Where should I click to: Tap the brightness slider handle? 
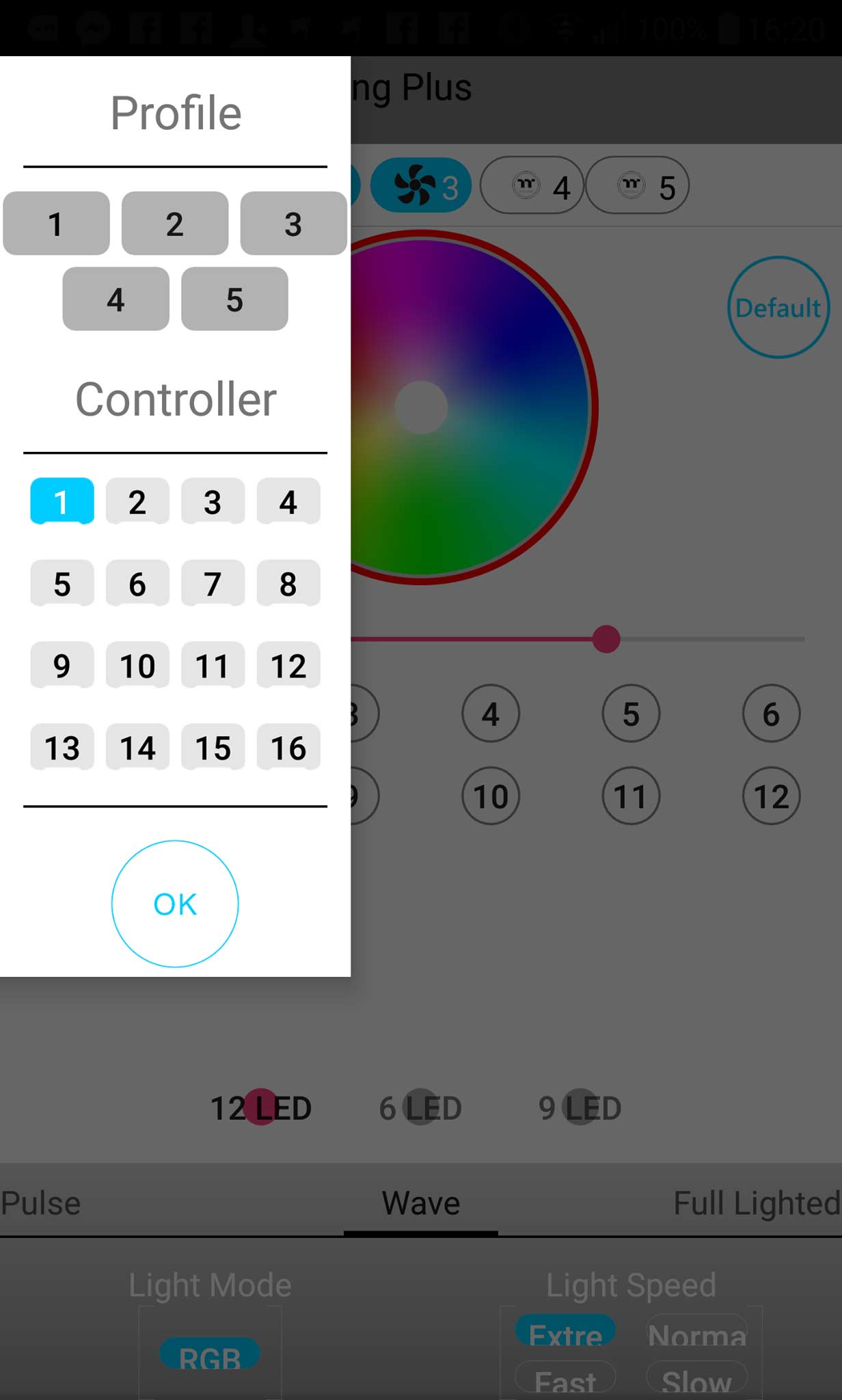pyautogui.click(x=606, y=639)
